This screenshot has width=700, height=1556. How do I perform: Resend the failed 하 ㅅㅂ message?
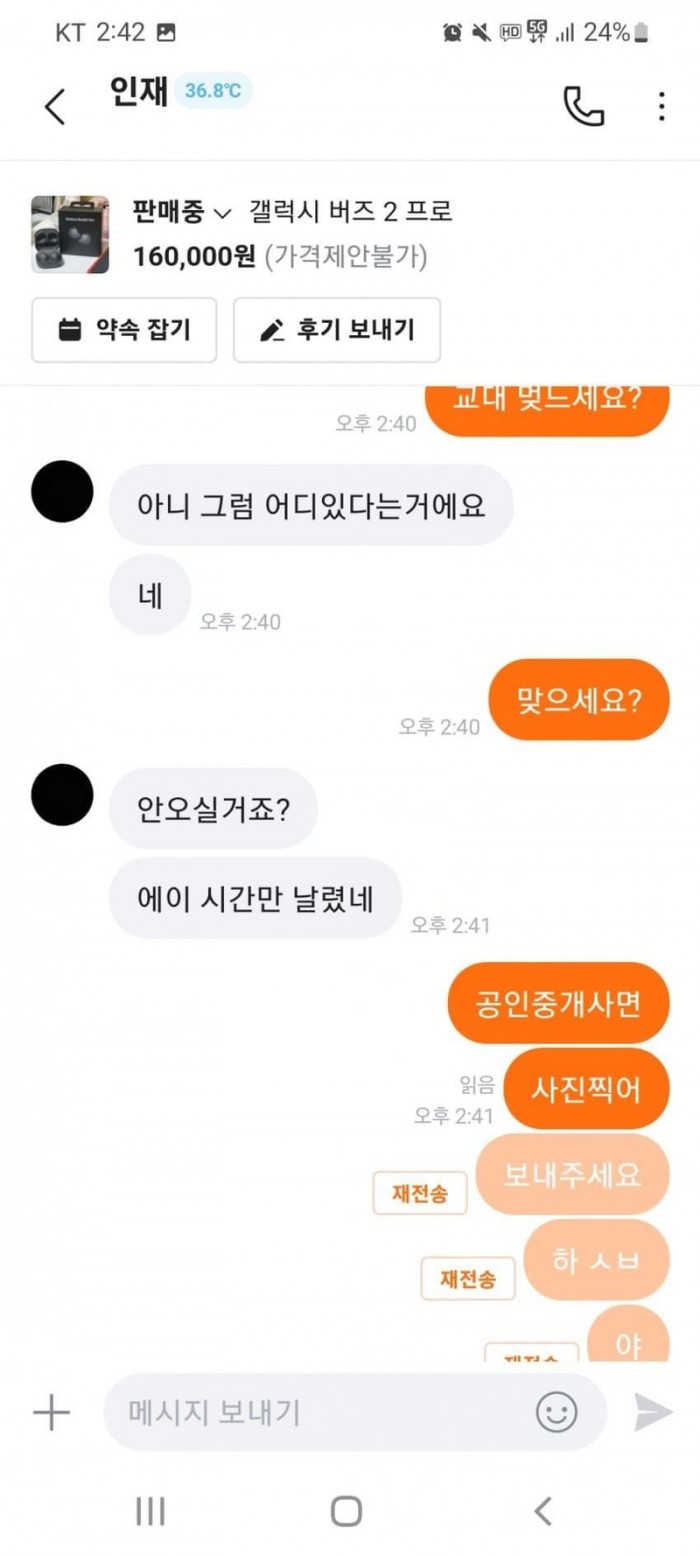pos(468,1279)
